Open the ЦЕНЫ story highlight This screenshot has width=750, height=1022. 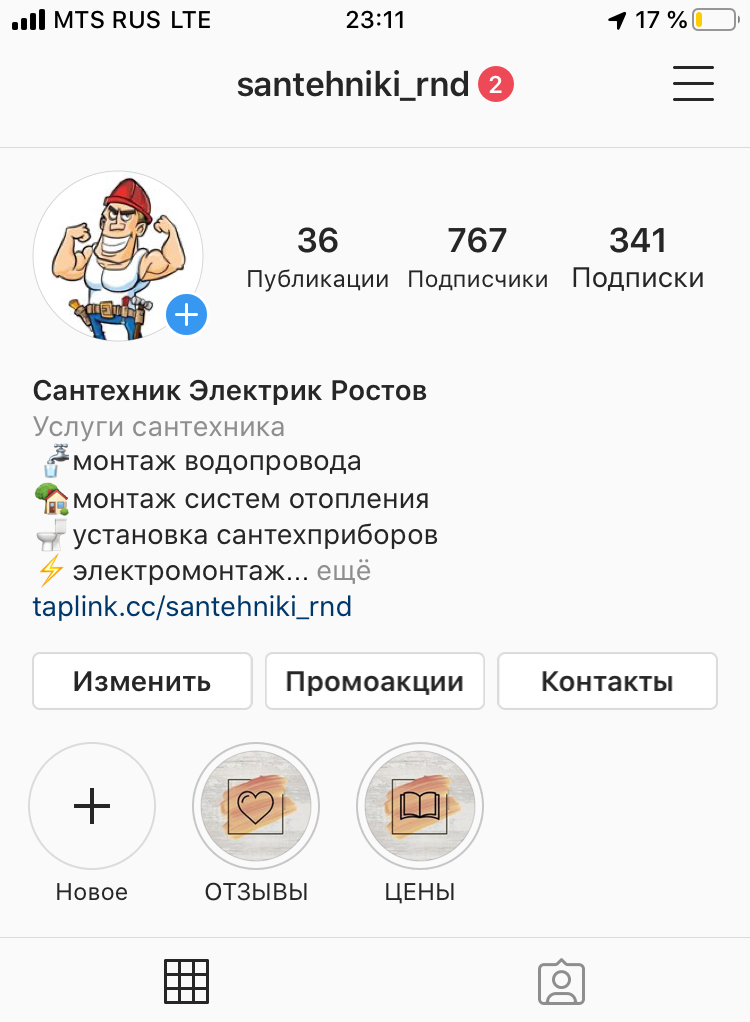point(420,806)
